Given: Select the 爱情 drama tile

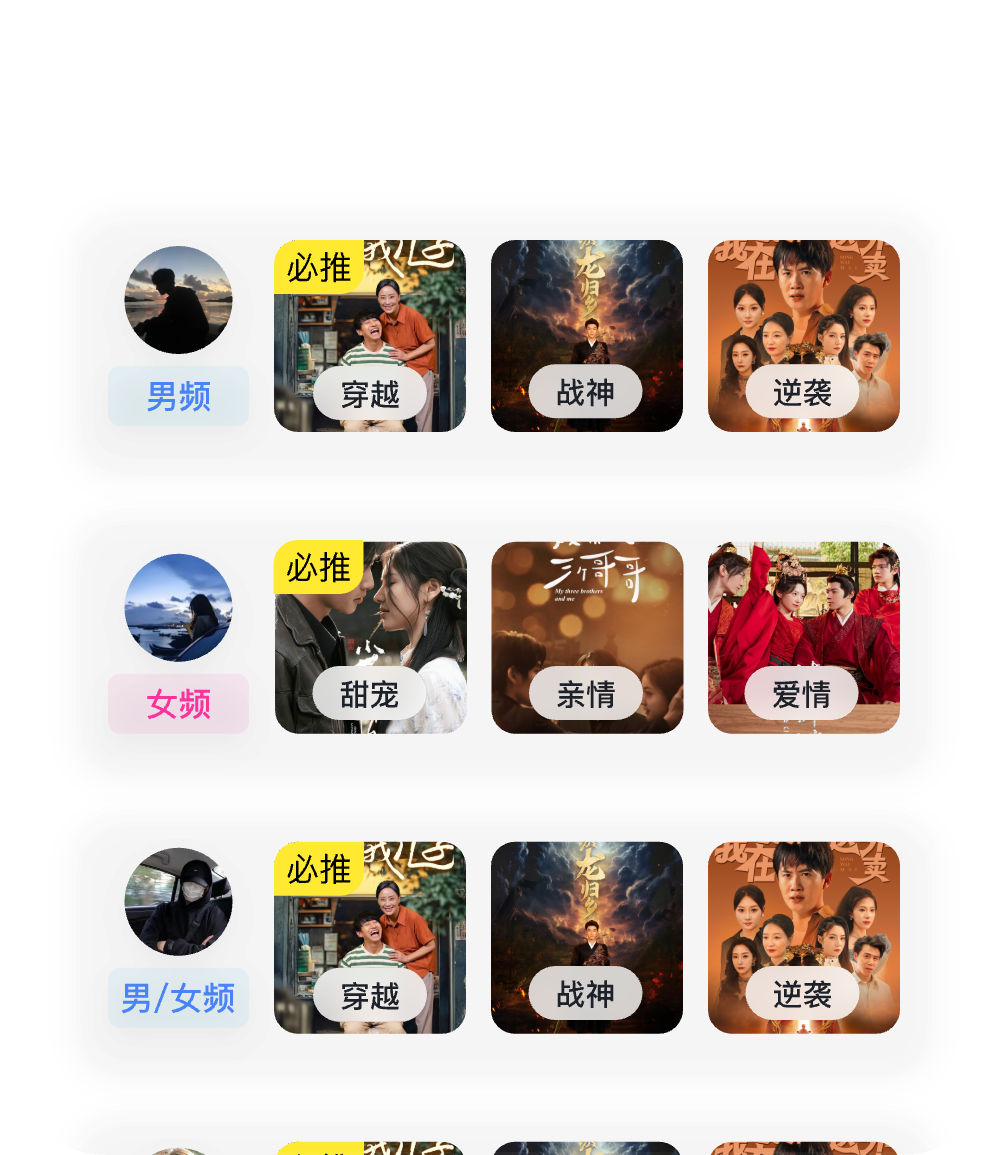Looking at the screenshot, I should [x=803, y=637].
